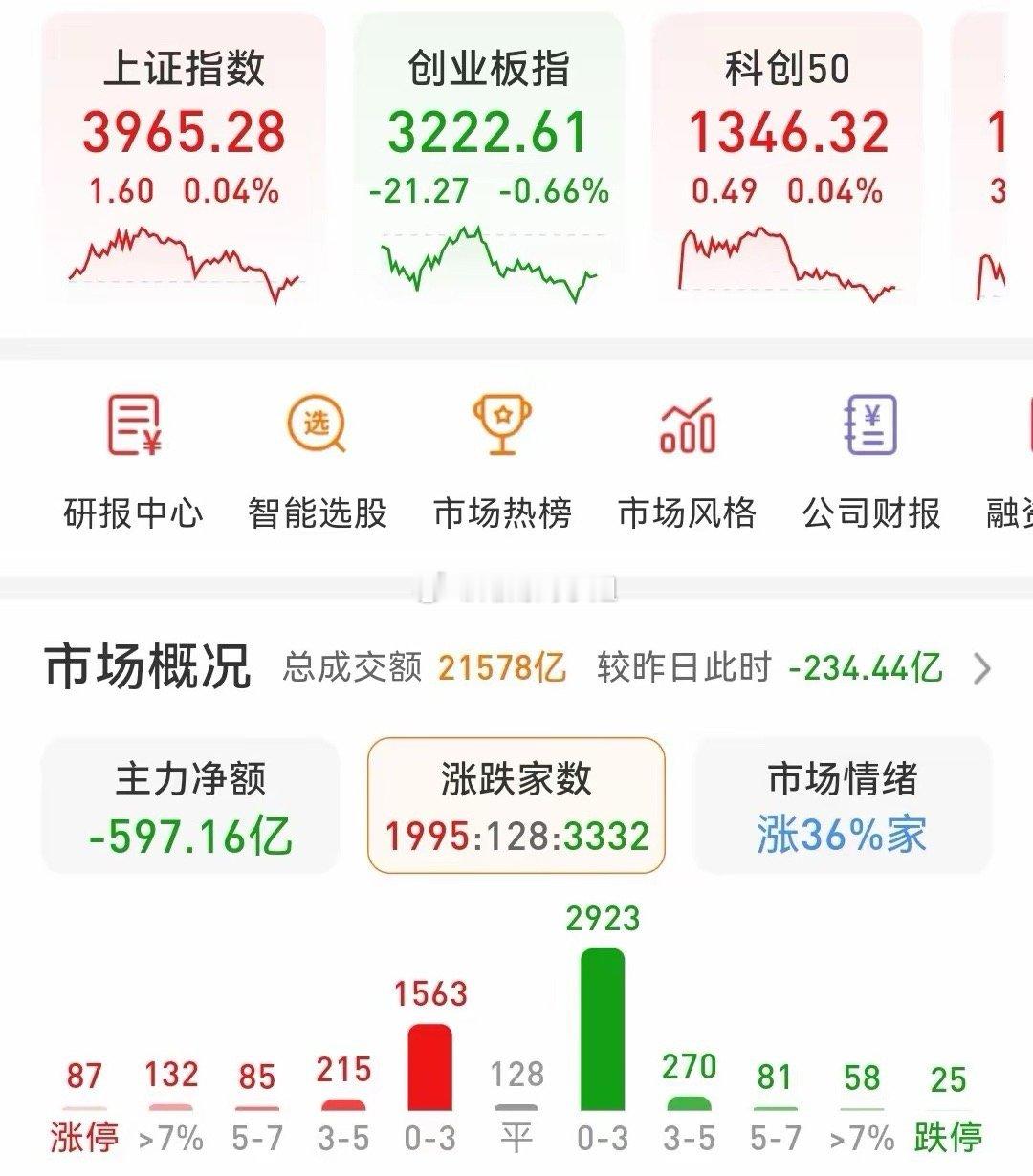The image size is (1033, 1176).
Task: Select the 跌停 label showing 25
Action: (x=946, y=1138)
